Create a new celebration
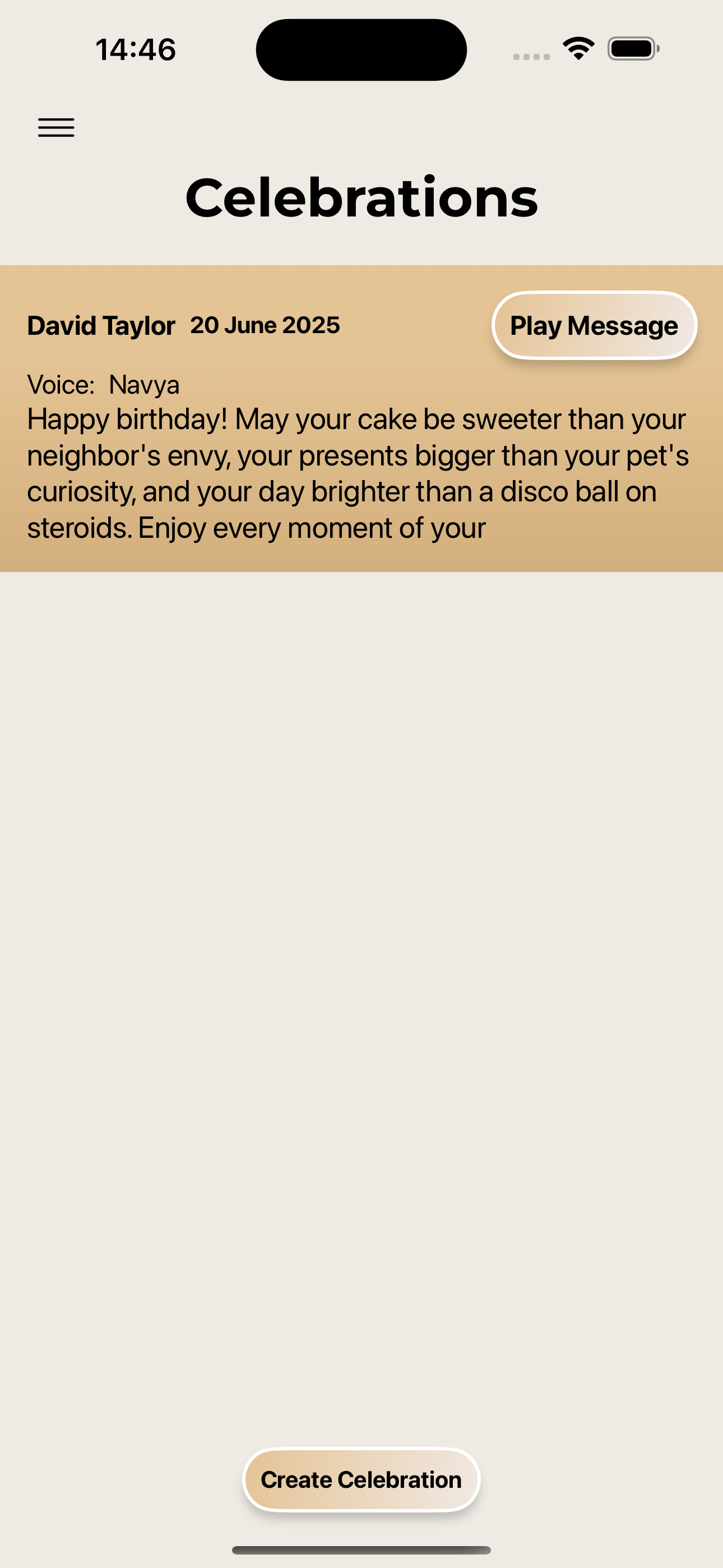Image resolution: width=723 pixels, height=1568 pixels. point(361,1480)
